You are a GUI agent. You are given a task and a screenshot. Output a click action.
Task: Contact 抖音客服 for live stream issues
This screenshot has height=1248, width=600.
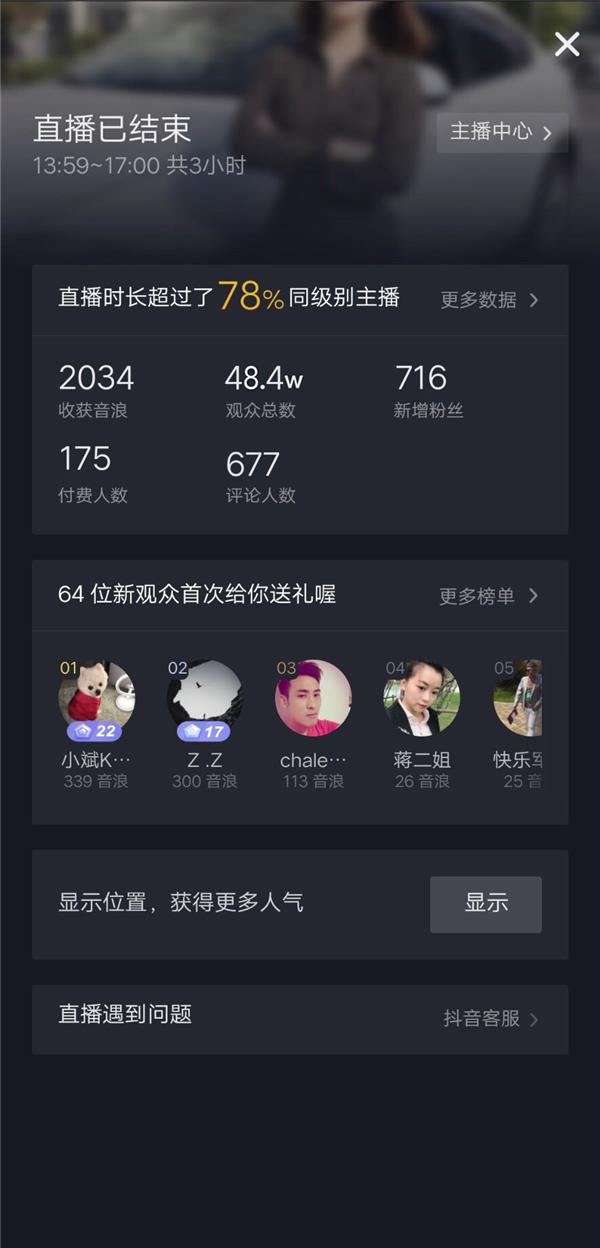pos(490,1019)
